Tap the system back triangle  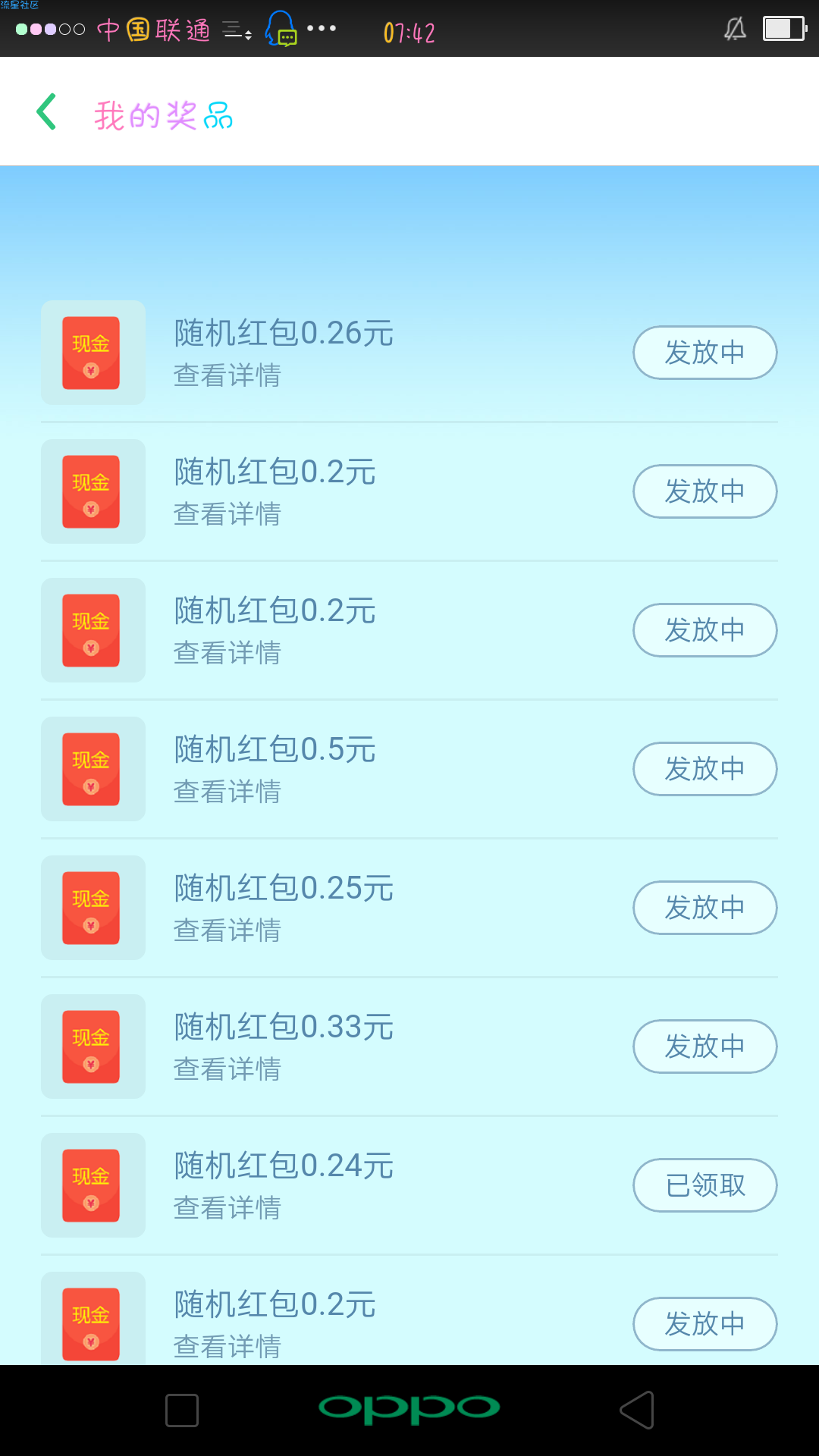637,1410
